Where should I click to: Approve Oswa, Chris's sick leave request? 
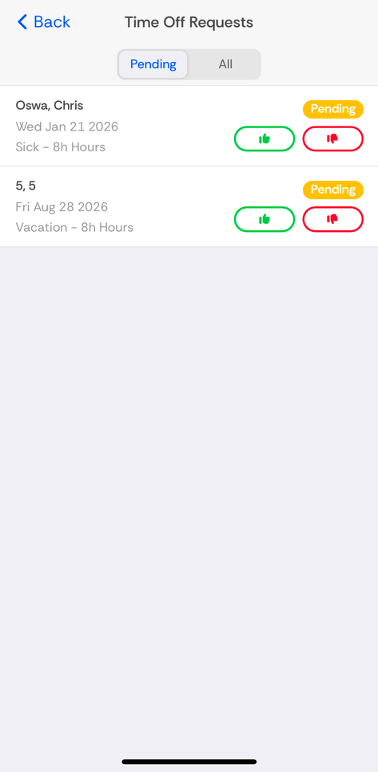[264, 139]
